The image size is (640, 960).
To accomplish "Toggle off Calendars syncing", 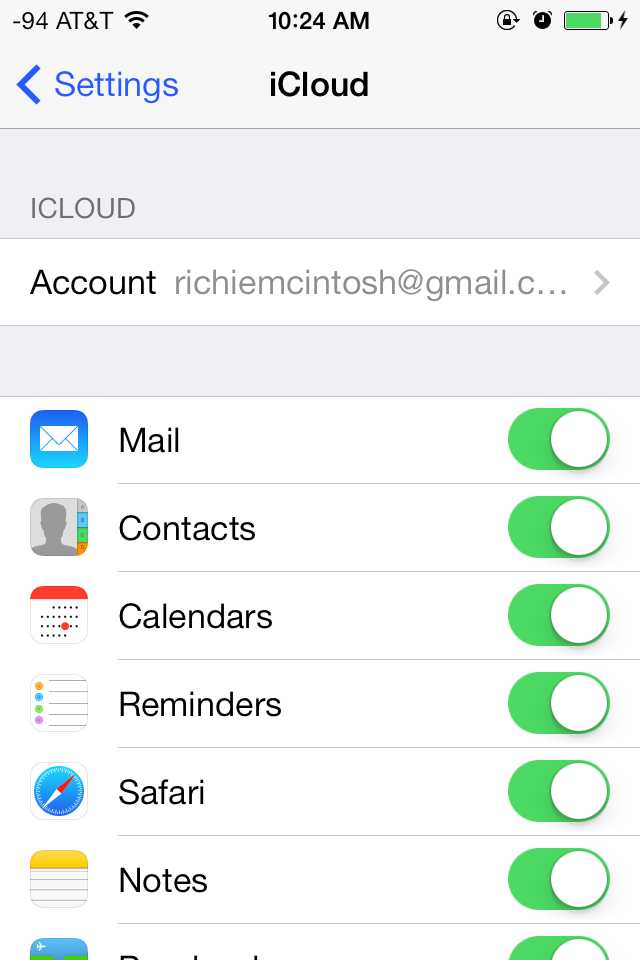I will (x=559, y=616).
